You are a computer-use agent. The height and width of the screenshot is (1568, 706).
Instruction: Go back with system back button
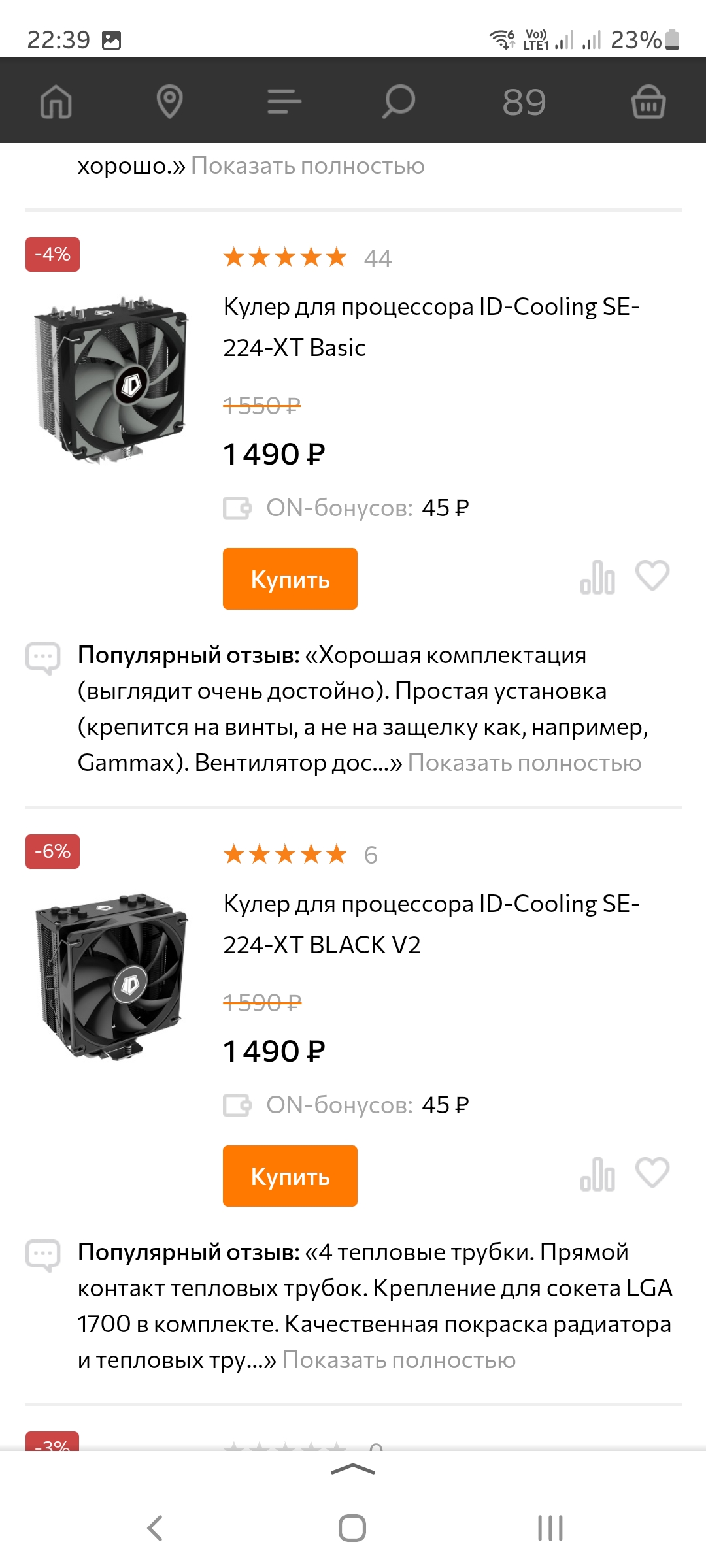coord(155,1528)
